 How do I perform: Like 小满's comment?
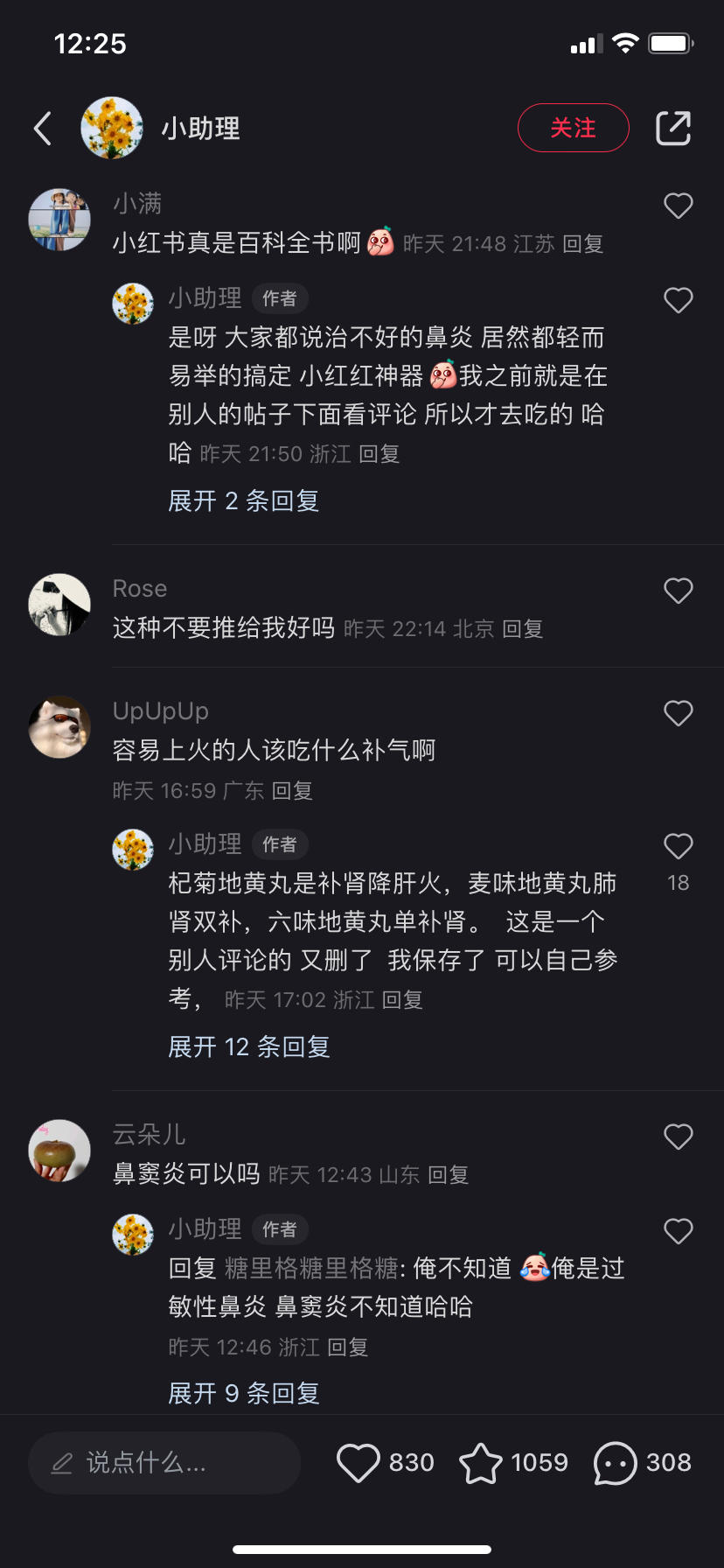click(678, 206)
